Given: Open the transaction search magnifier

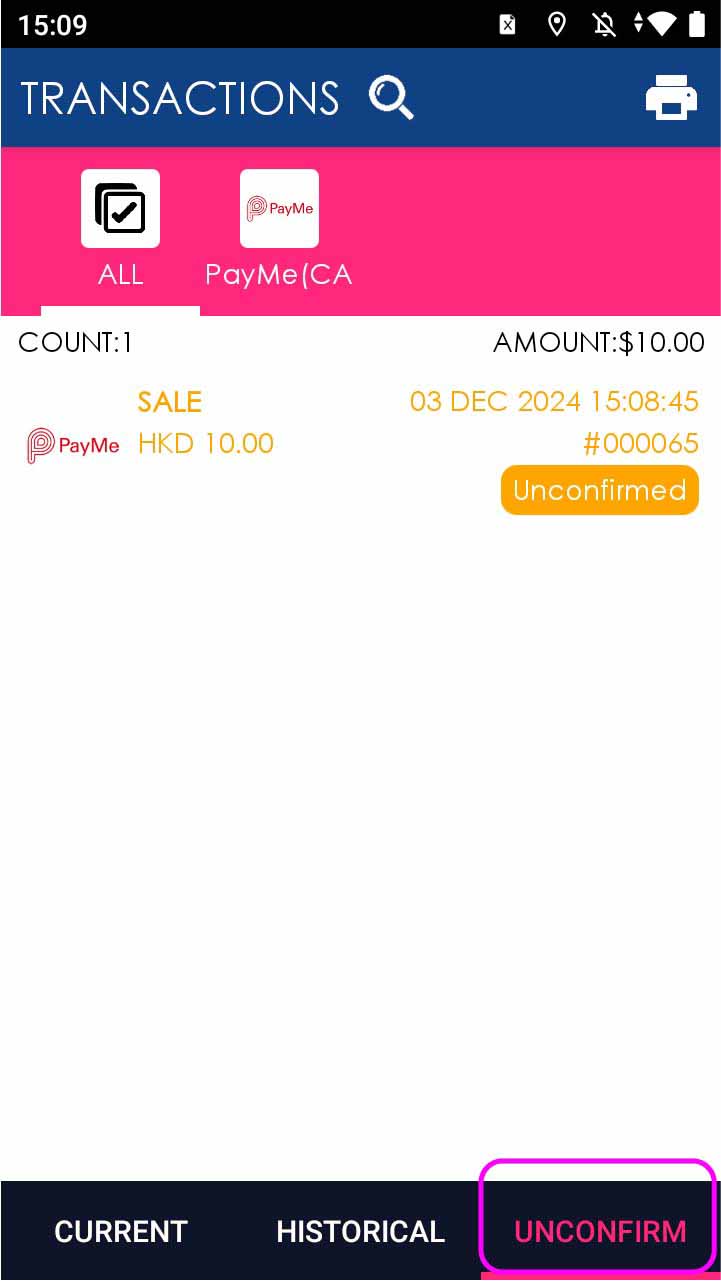Looking at the screenshot, I should click(391, 98).
